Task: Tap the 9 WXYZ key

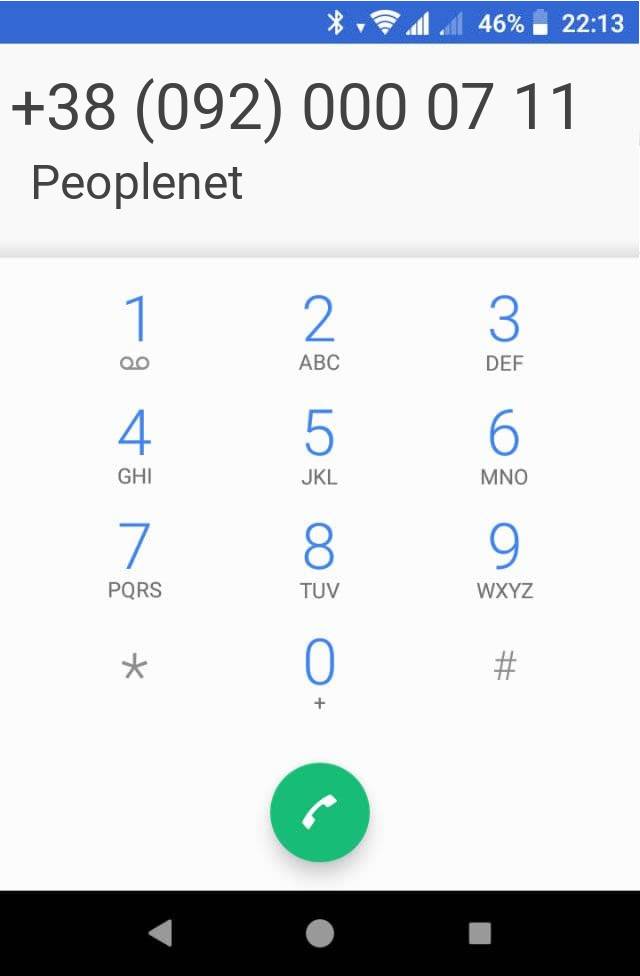Action: [x=504, y=561]
